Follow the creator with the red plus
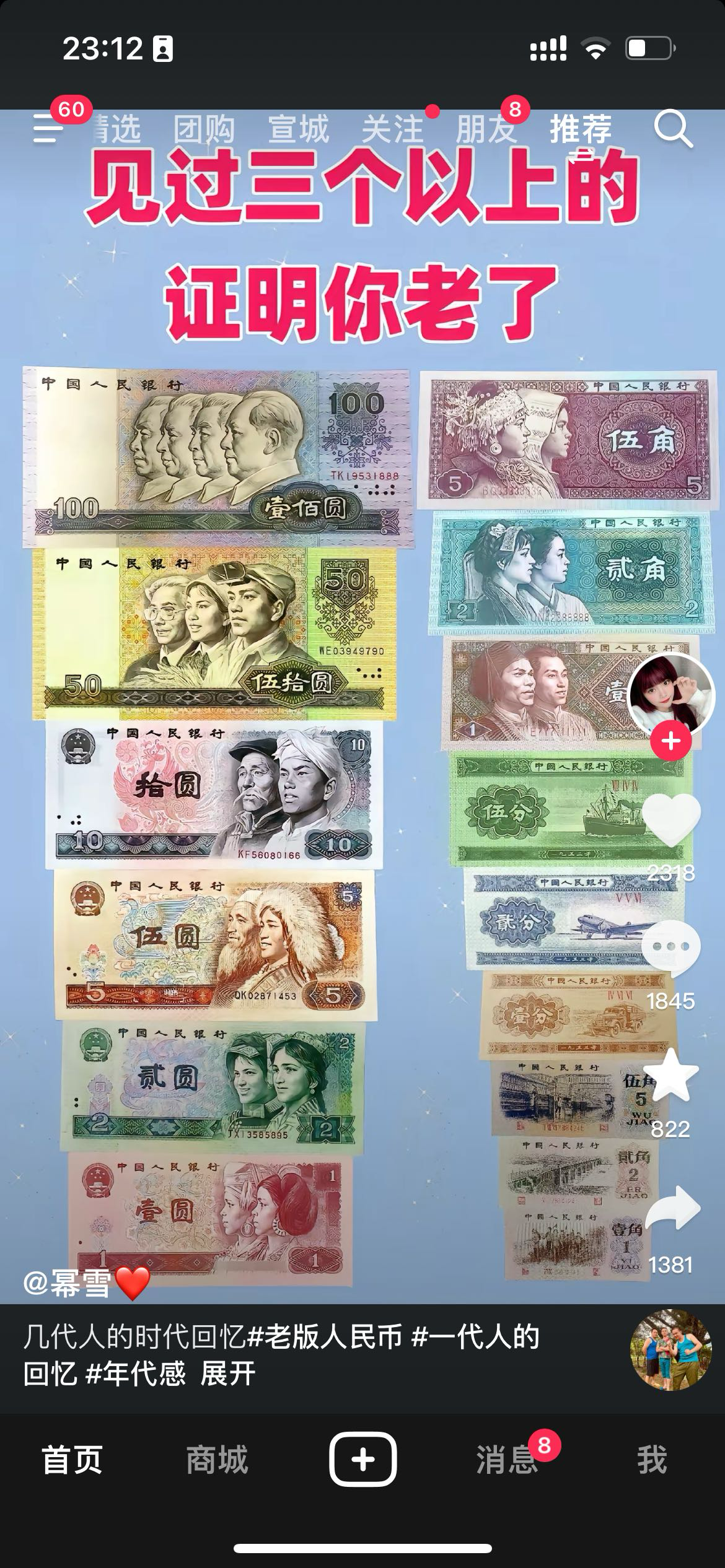 tap(671, 741)
